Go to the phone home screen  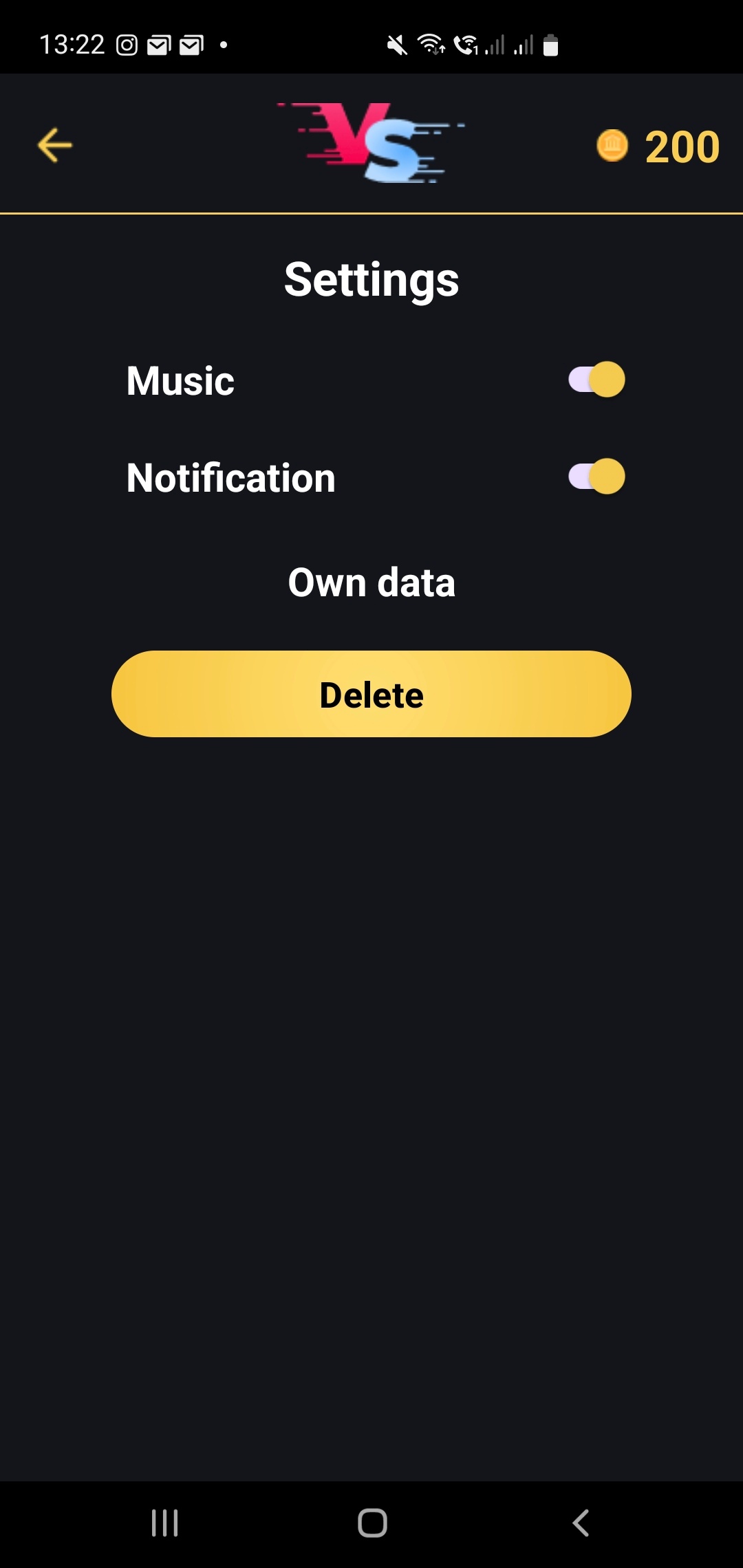pos(372,1523)
